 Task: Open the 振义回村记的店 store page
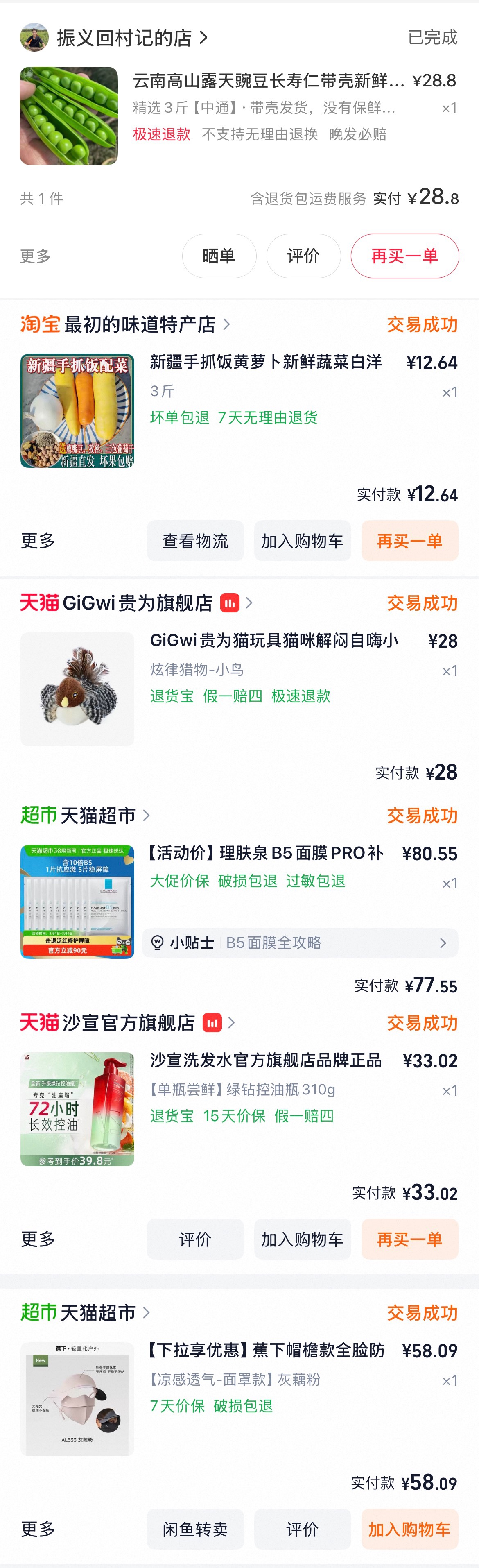pyautogui.click(x=124, y=38)
